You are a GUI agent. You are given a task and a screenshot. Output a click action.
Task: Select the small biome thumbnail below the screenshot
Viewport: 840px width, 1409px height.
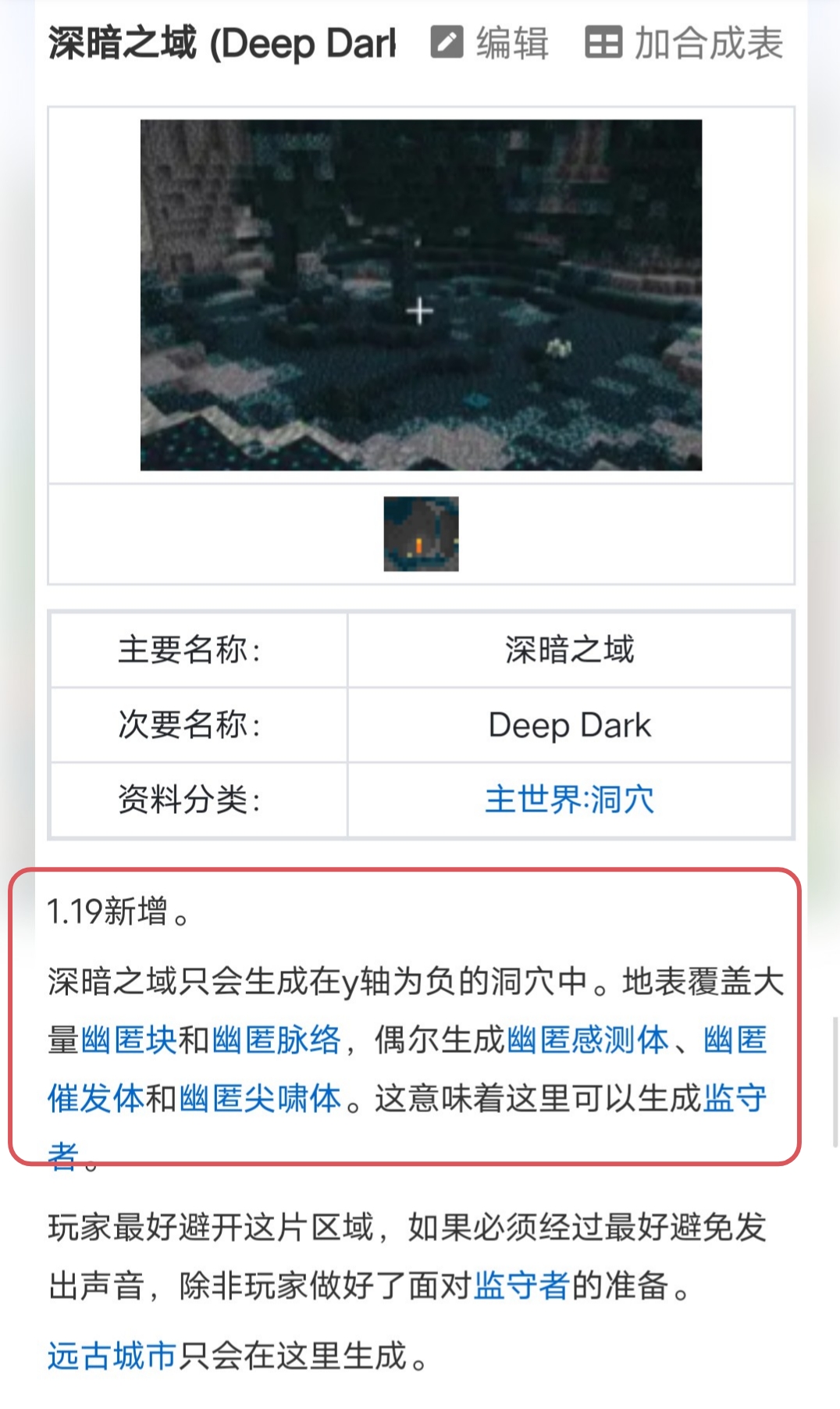coord(421,534)
